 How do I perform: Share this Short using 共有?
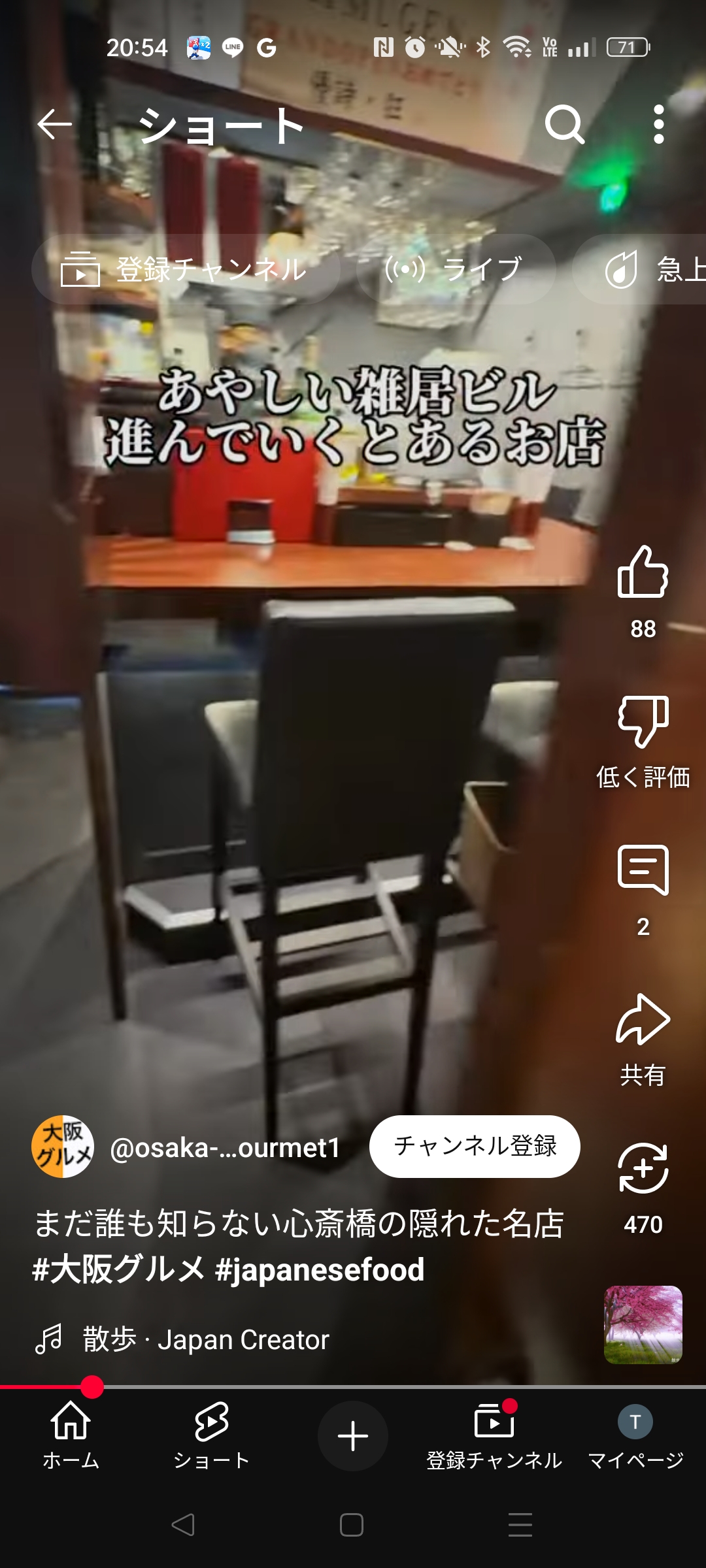[x=643, y=1019]
